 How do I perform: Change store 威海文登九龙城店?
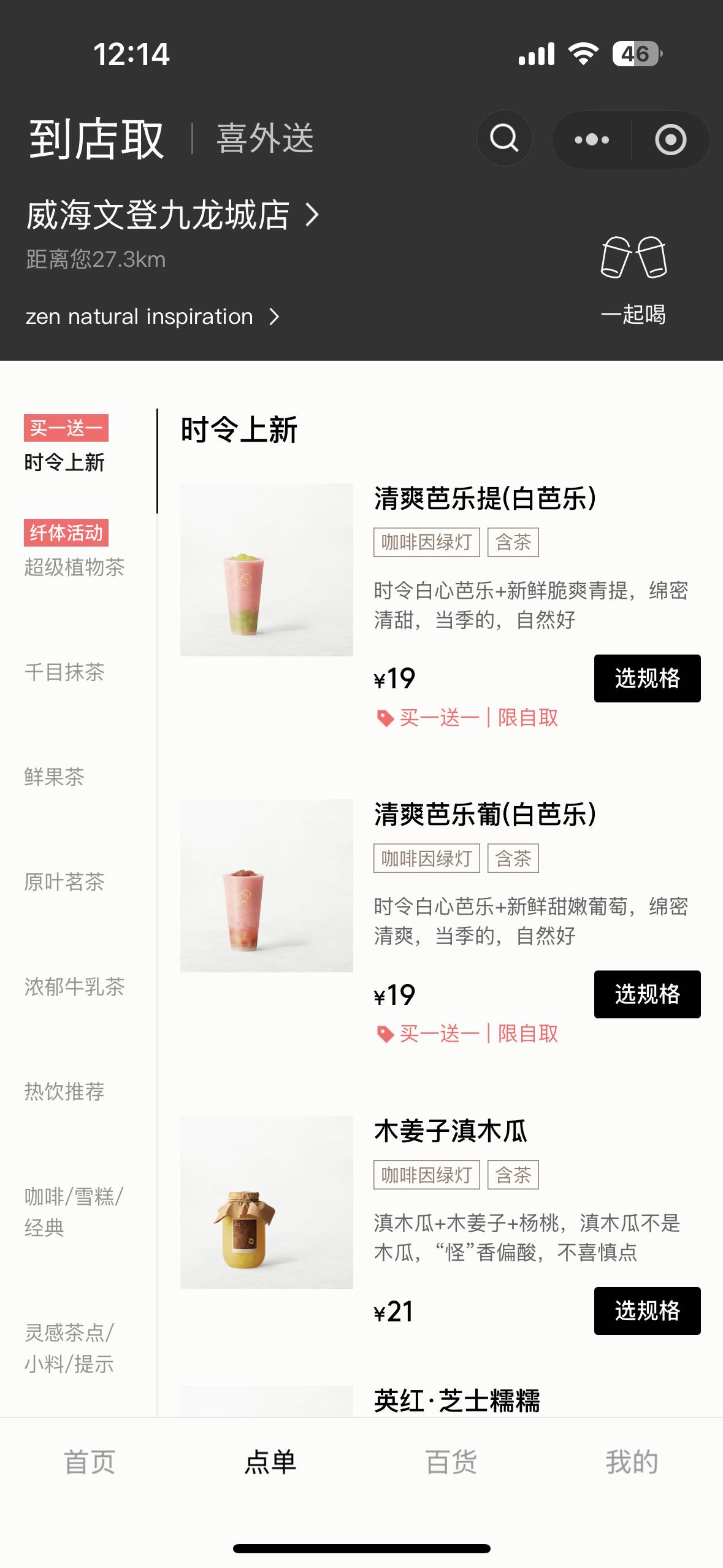[172, 215]
